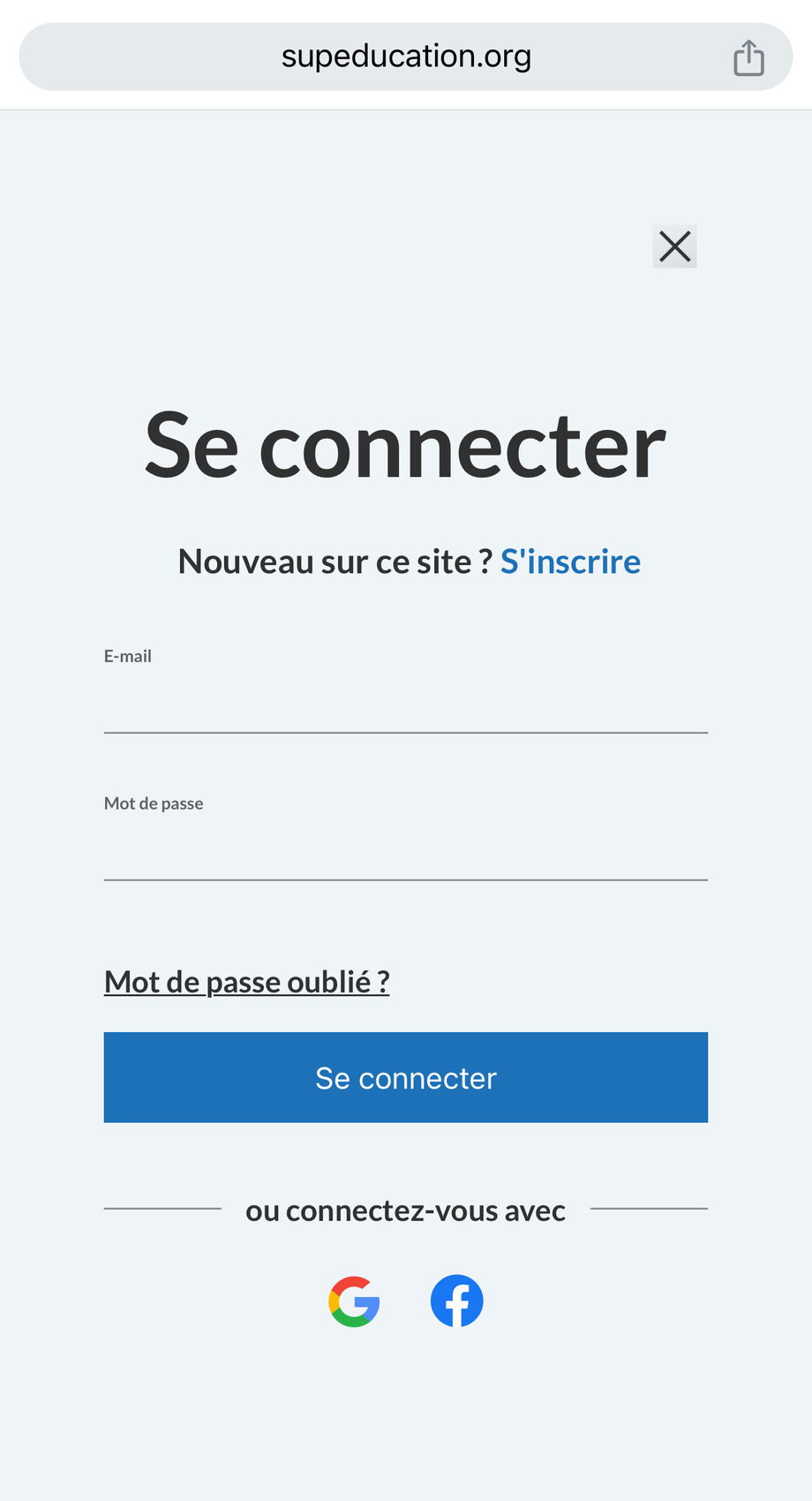
Task: Tap the S'inscrire sign-up link
Action: point(570,562)
